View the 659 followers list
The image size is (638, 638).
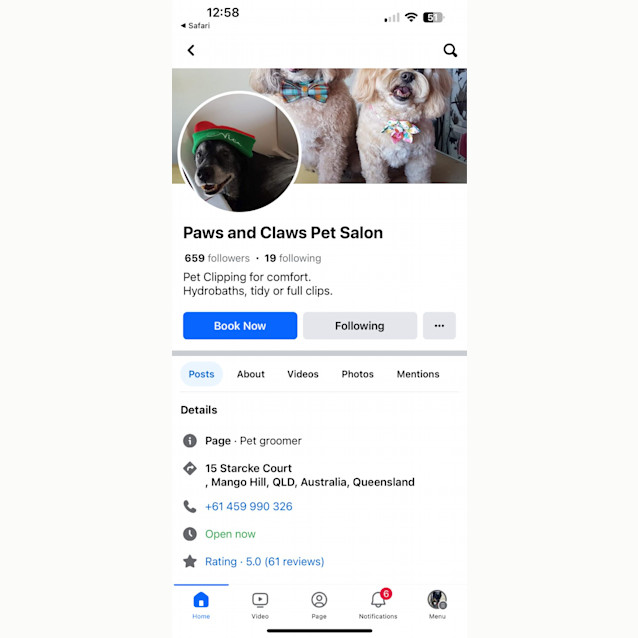(216, 258)
